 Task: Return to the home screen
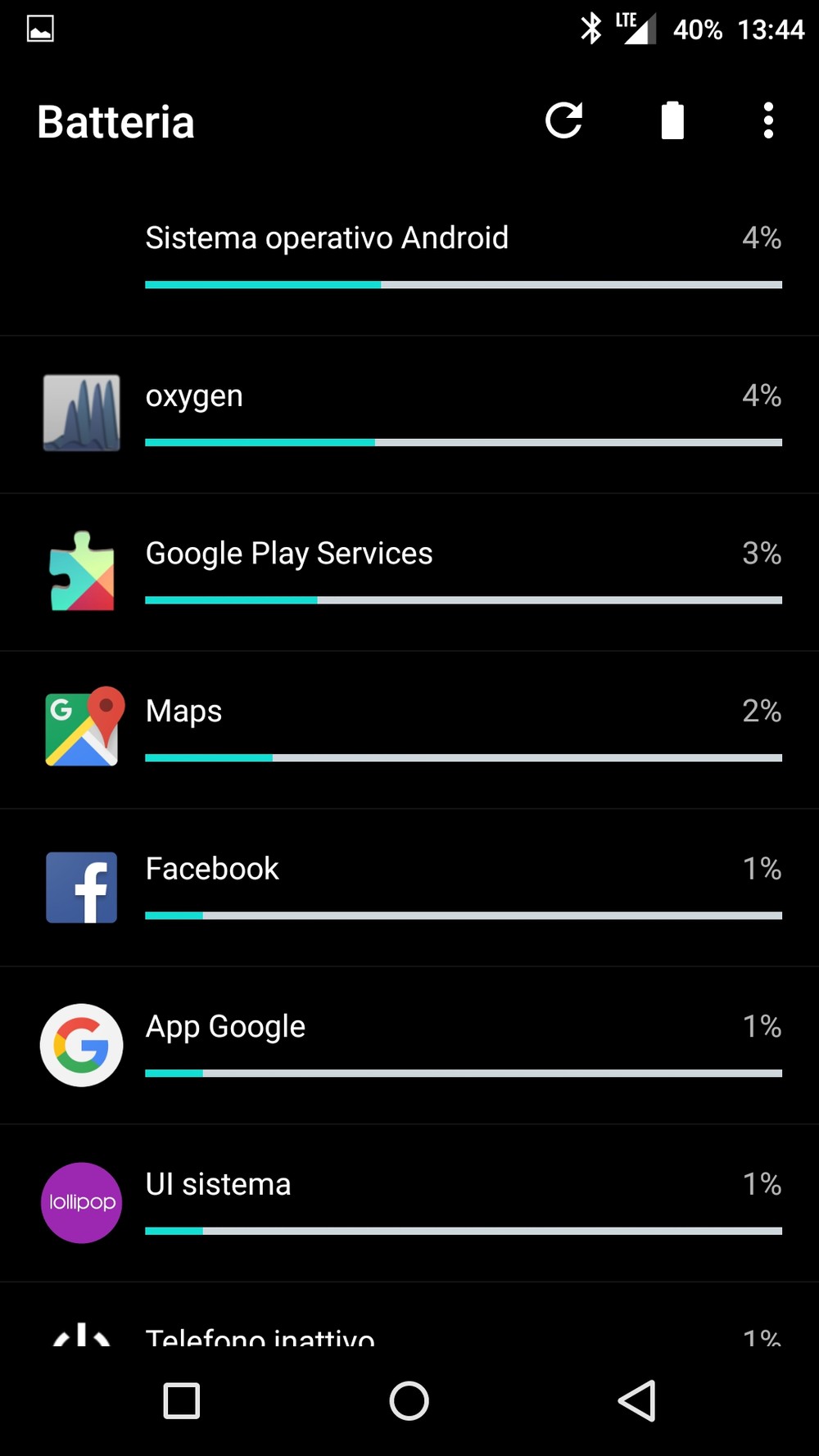[x=409, y=1400]
